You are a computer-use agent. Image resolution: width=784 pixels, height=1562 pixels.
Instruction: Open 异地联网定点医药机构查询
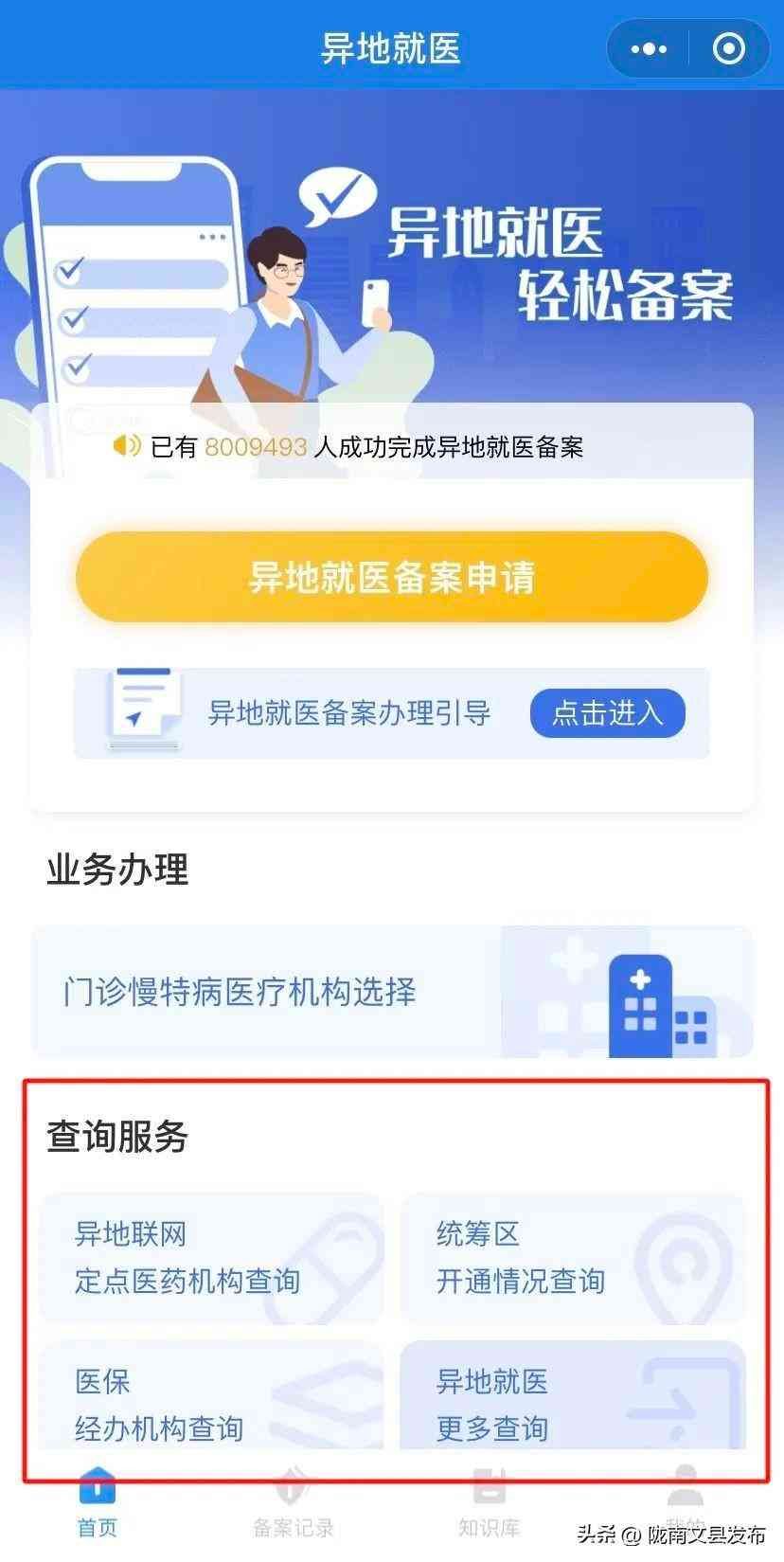211,1258
